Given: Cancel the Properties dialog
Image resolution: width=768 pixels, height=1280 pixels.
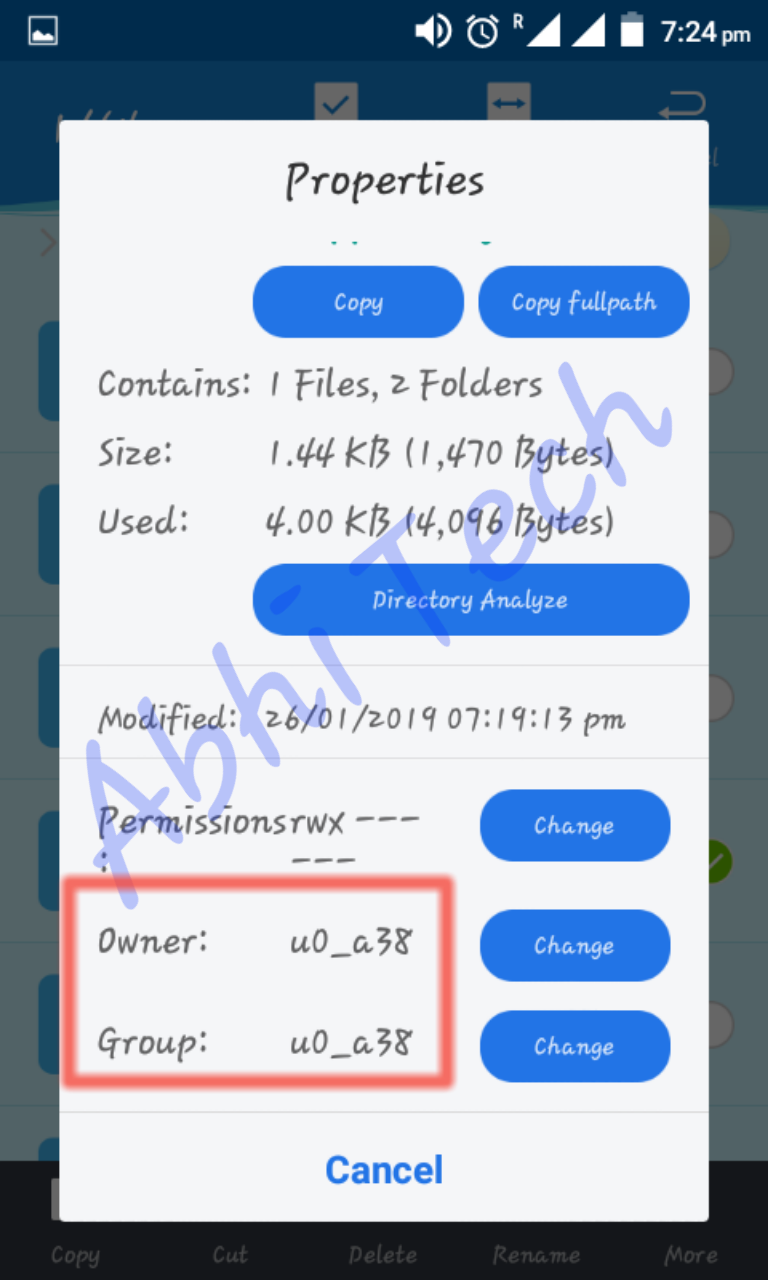Looking at the screenshot, I should pyautogui.click(x=384, y=1170).
